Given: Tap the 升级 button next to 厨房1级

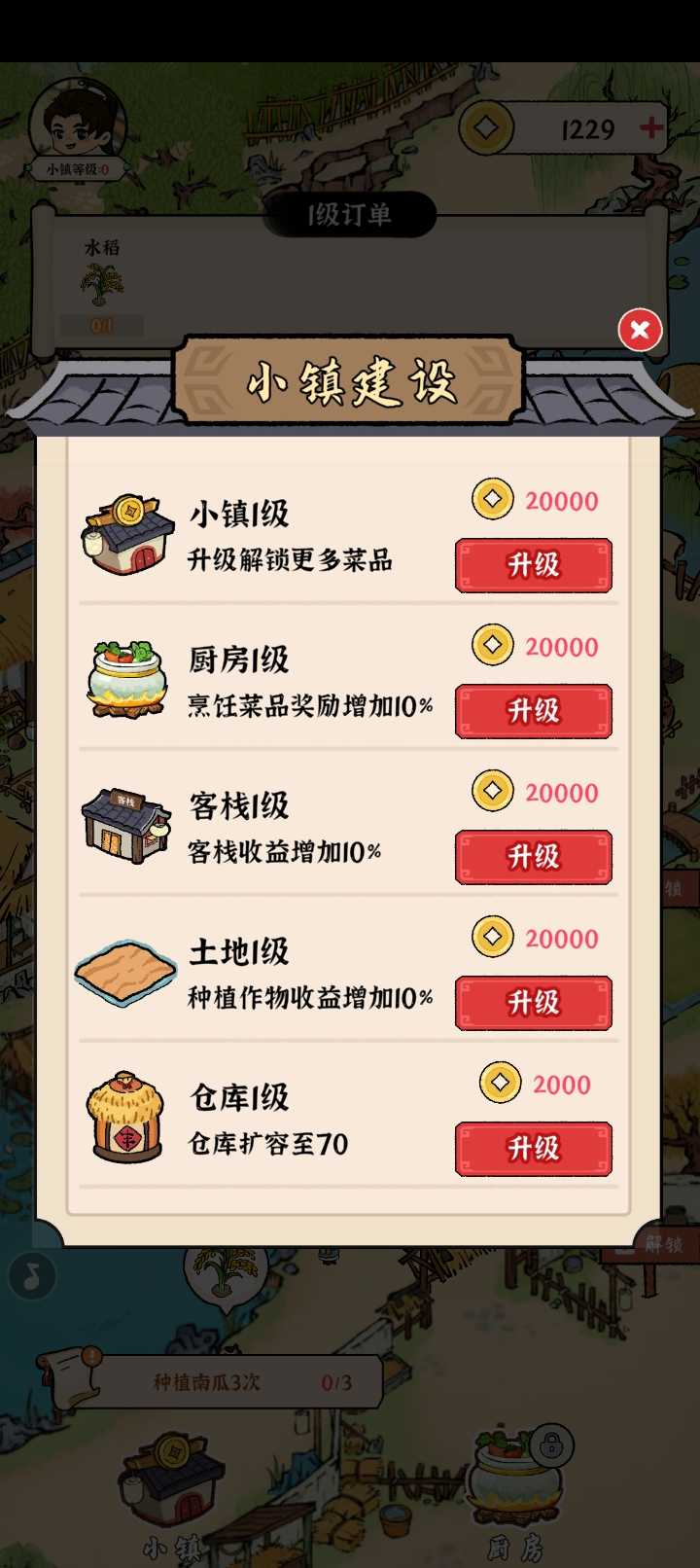Looking at the screenshot, I should 533,711.
